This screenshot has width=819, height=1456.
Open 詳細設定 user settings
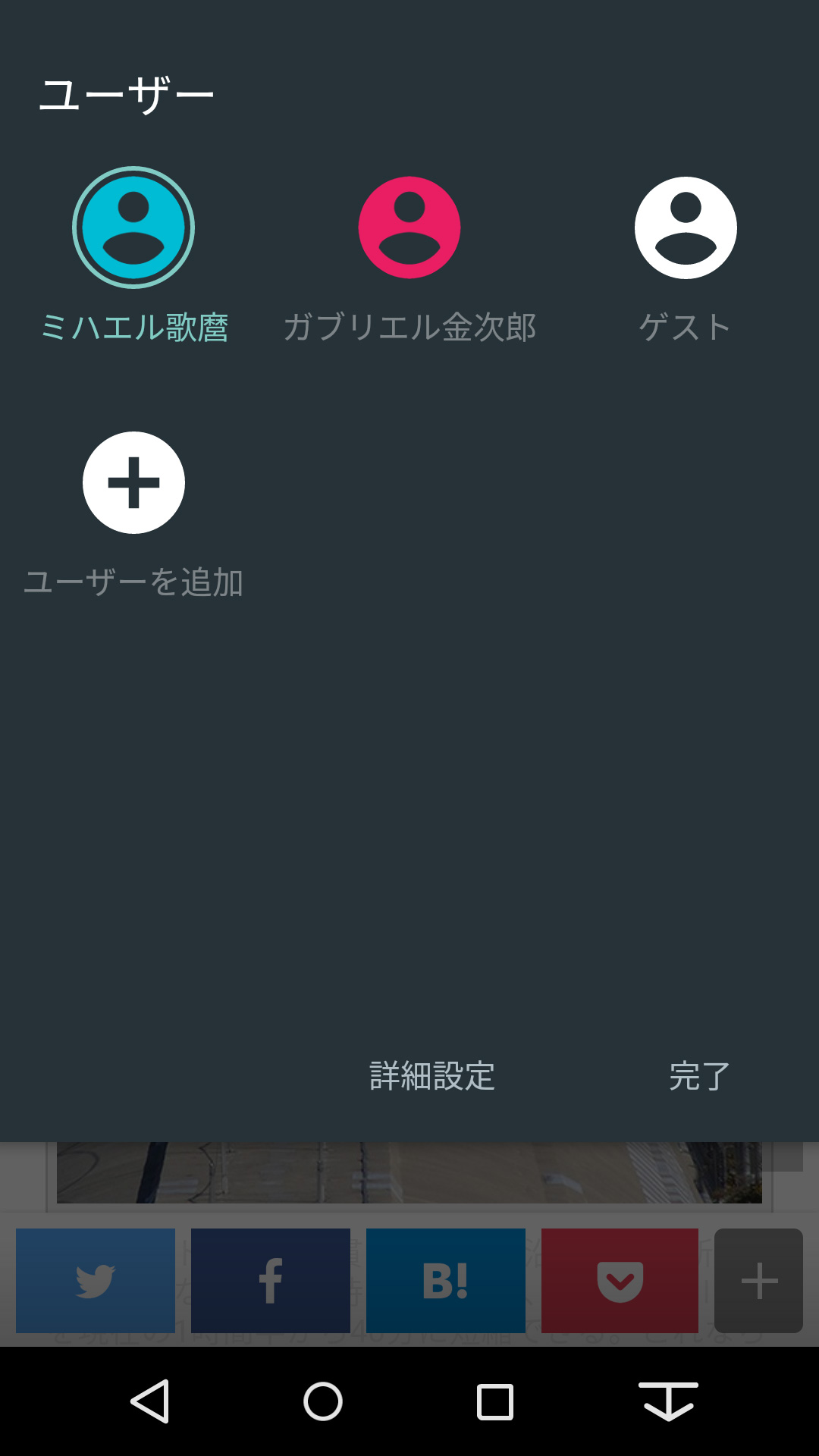(x=432, y=1076)
